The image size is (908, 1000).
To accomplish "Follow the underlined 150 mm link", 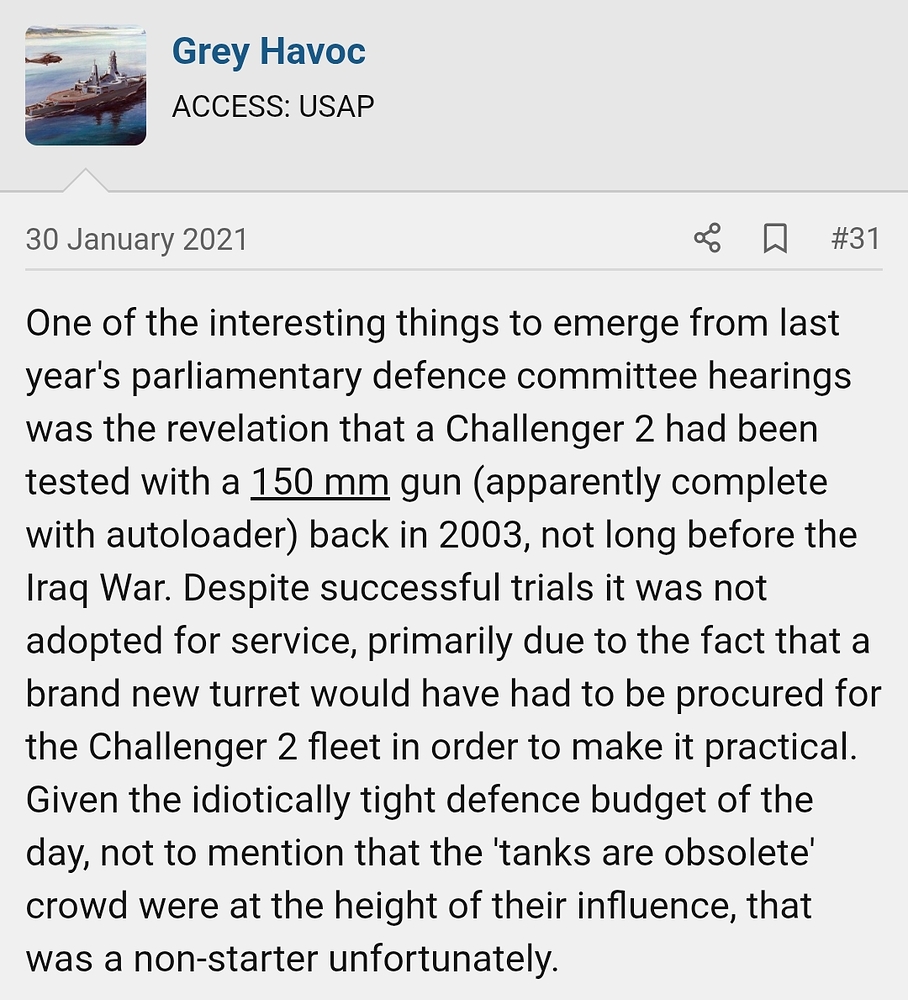I will (x=320, y=481).
